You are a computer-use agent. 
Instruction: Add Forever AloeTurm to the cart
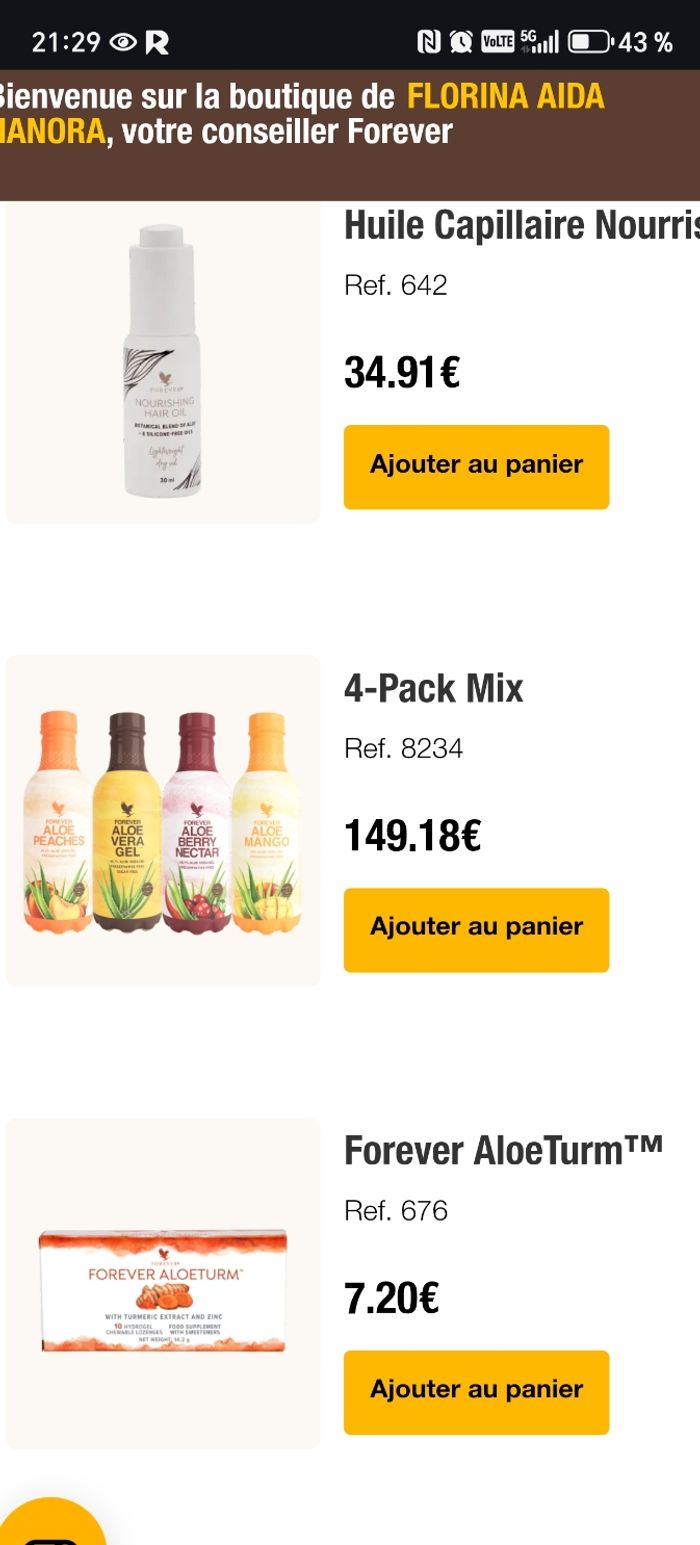476,1392
